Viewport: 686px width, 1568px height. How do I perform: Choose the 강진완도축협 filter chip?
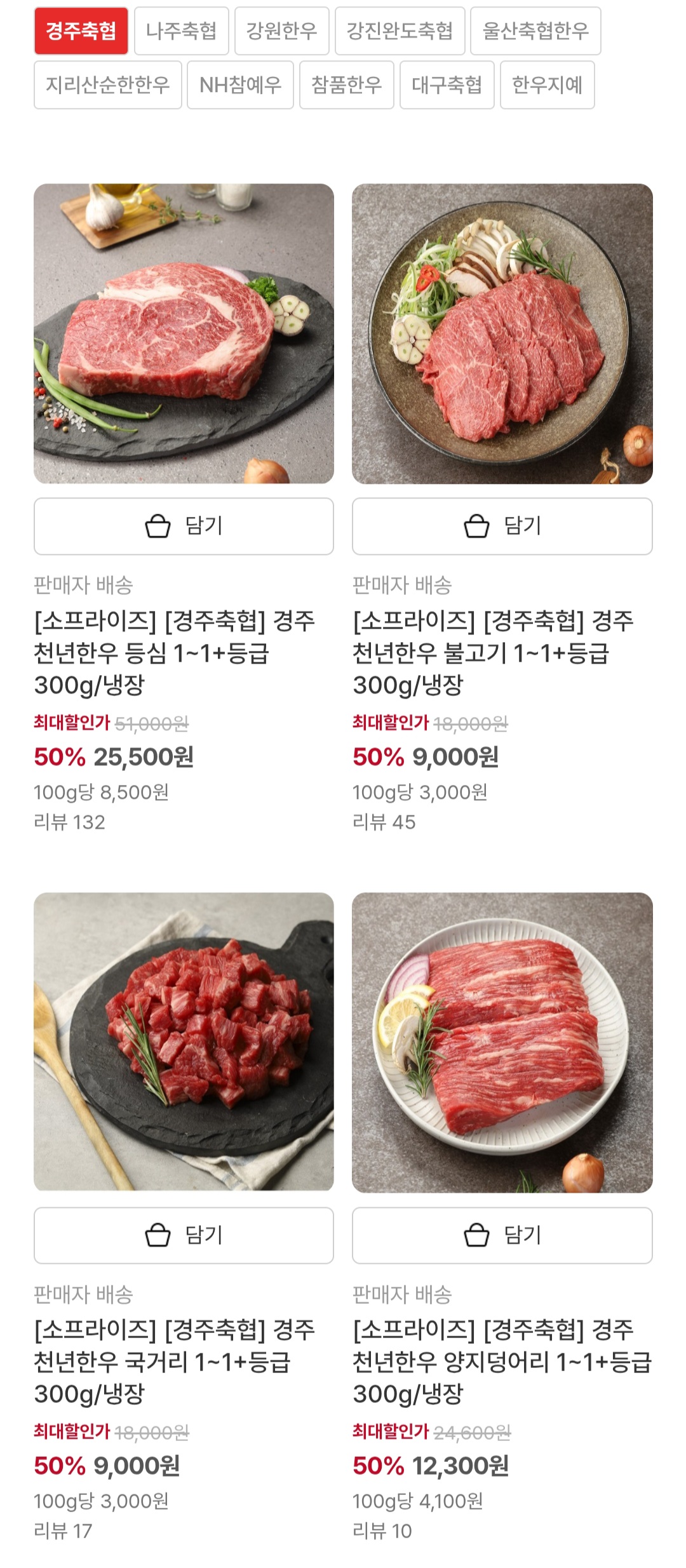(400, 31)
